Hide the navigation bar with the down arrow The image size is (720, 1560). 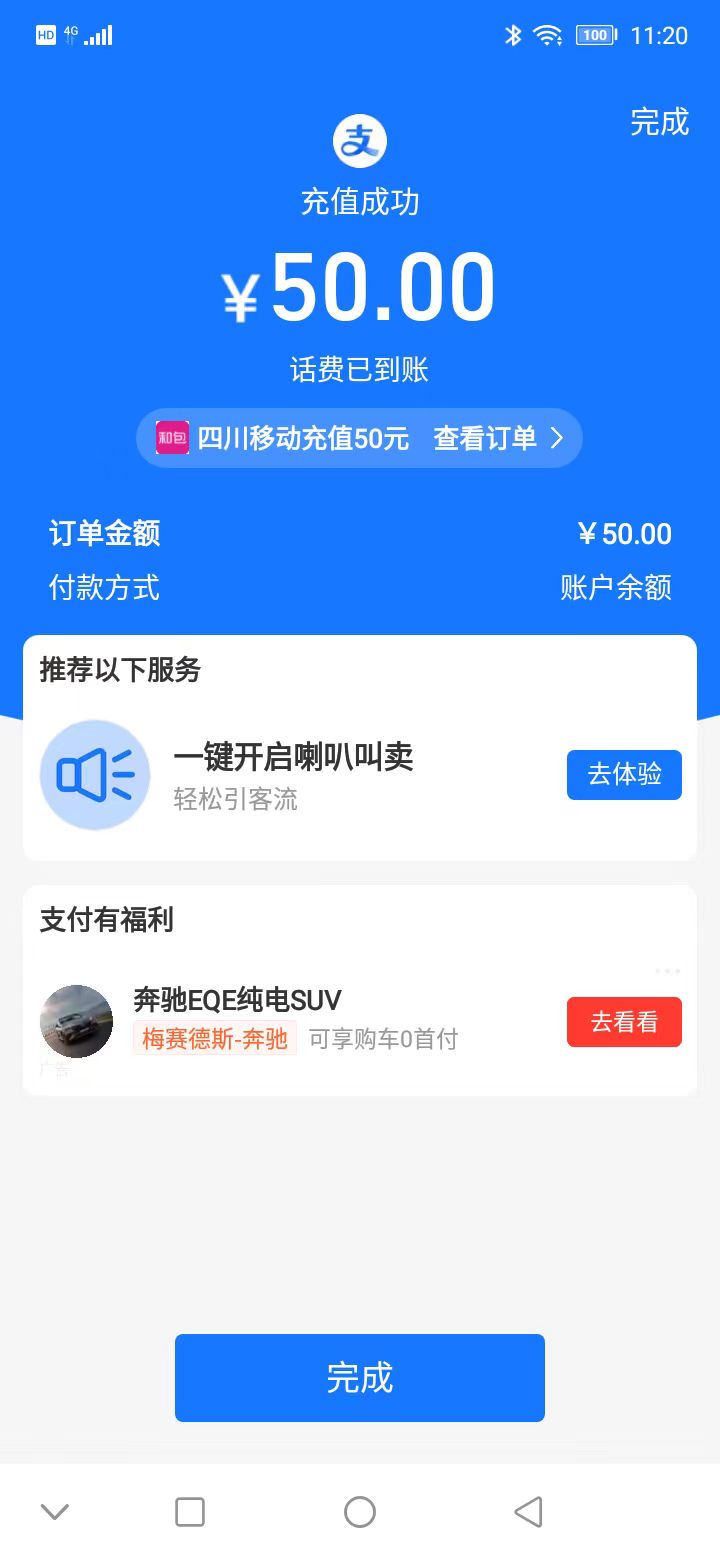pyautogui.click(x=55, y=1512)
